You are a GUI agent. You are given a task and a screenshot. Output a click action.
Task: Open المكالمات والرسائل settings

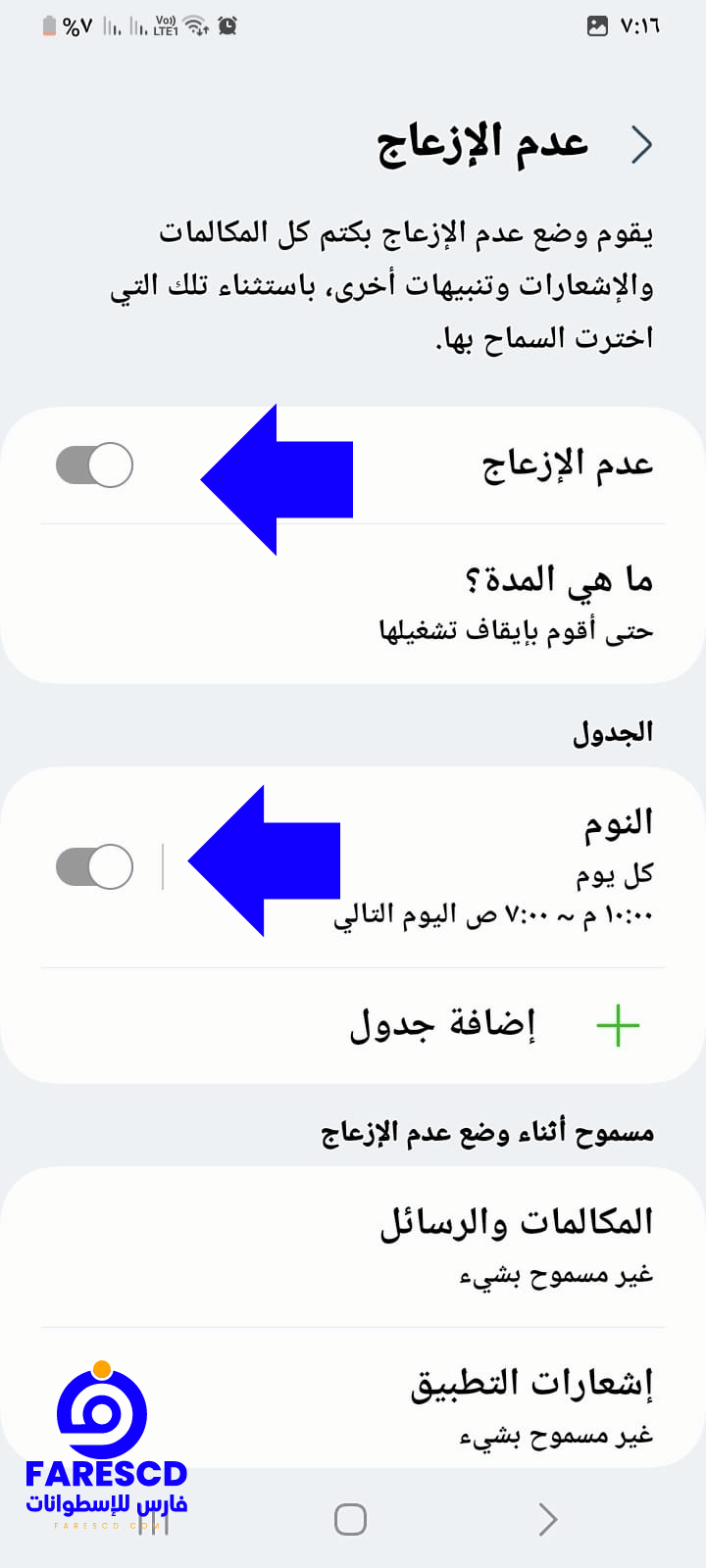[x=353, y=1247]
